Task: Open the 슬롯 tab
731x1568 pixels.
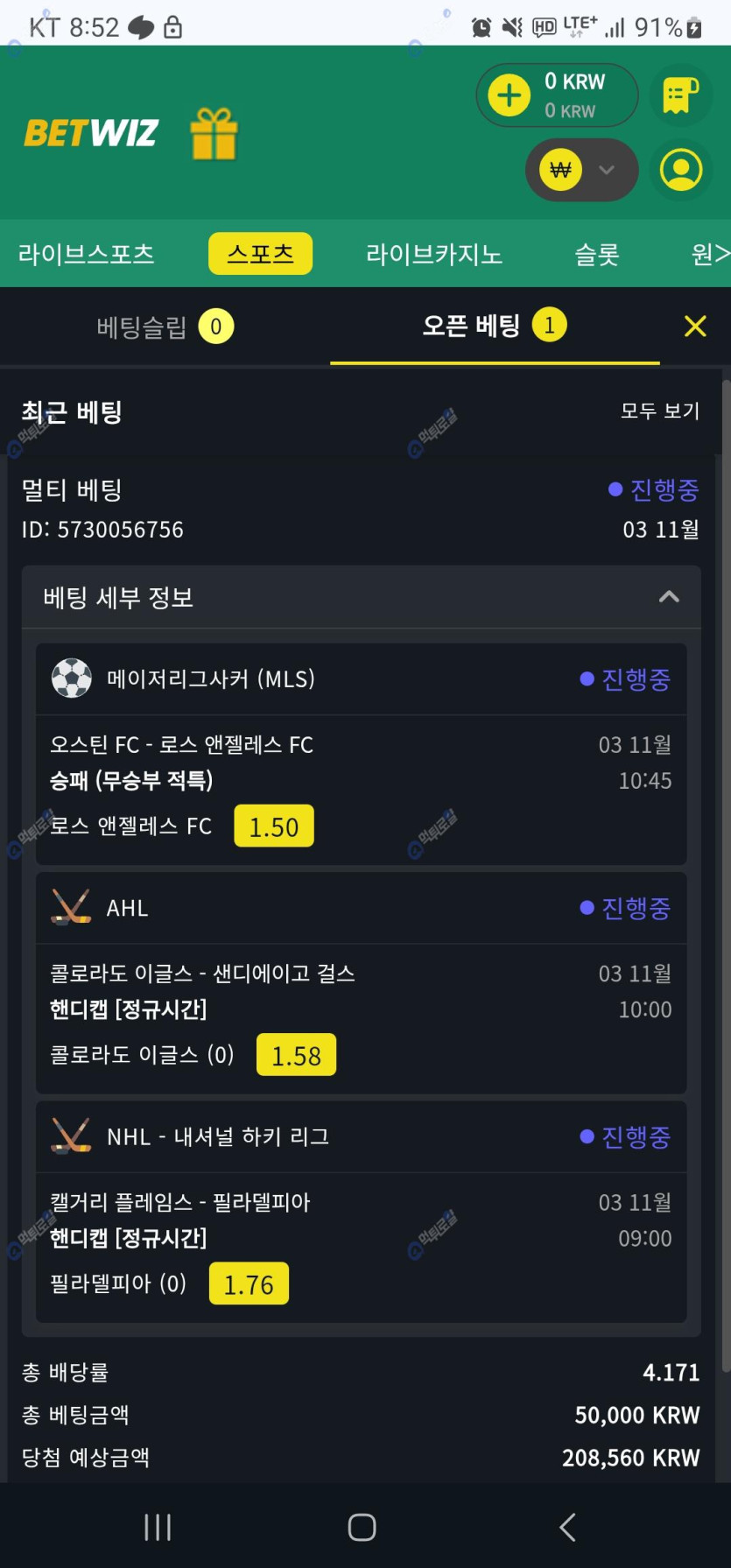Action: click(x=596, y=254)
